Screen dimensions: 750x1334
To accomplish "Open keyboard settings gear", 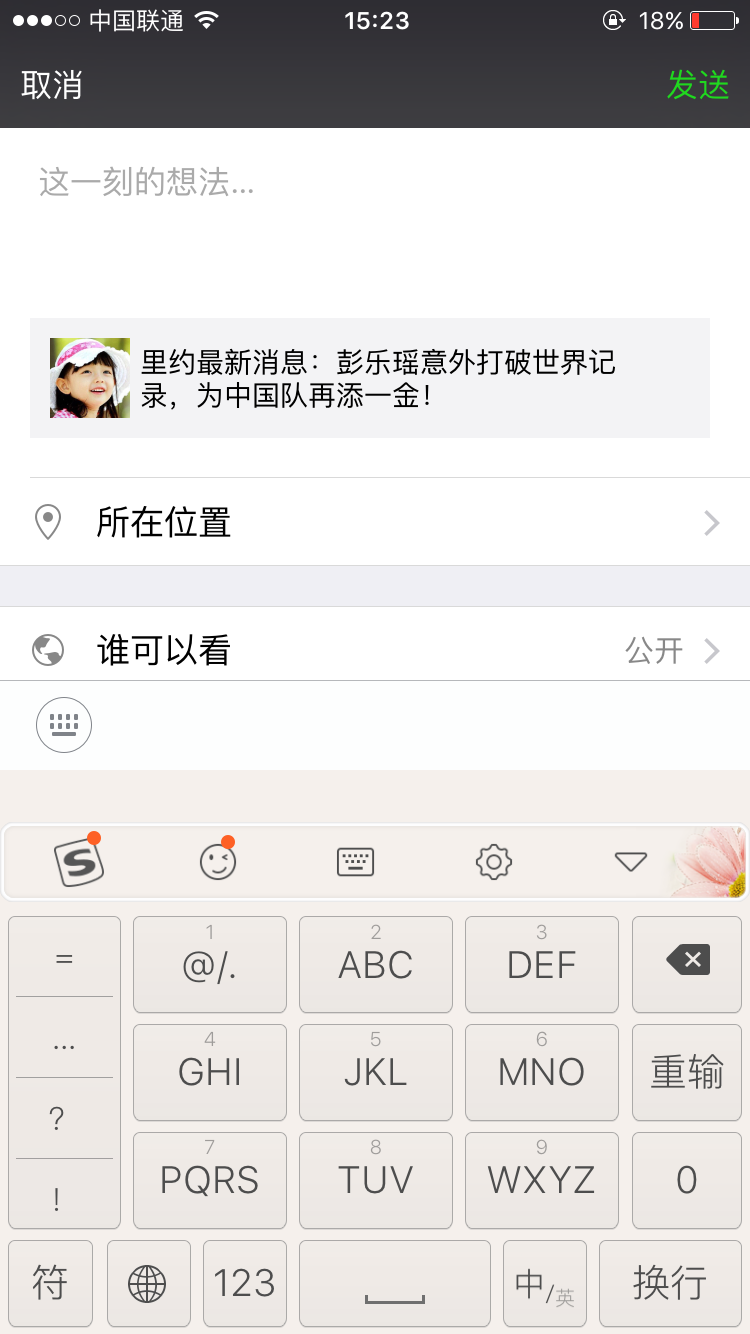I will (494, 862).
